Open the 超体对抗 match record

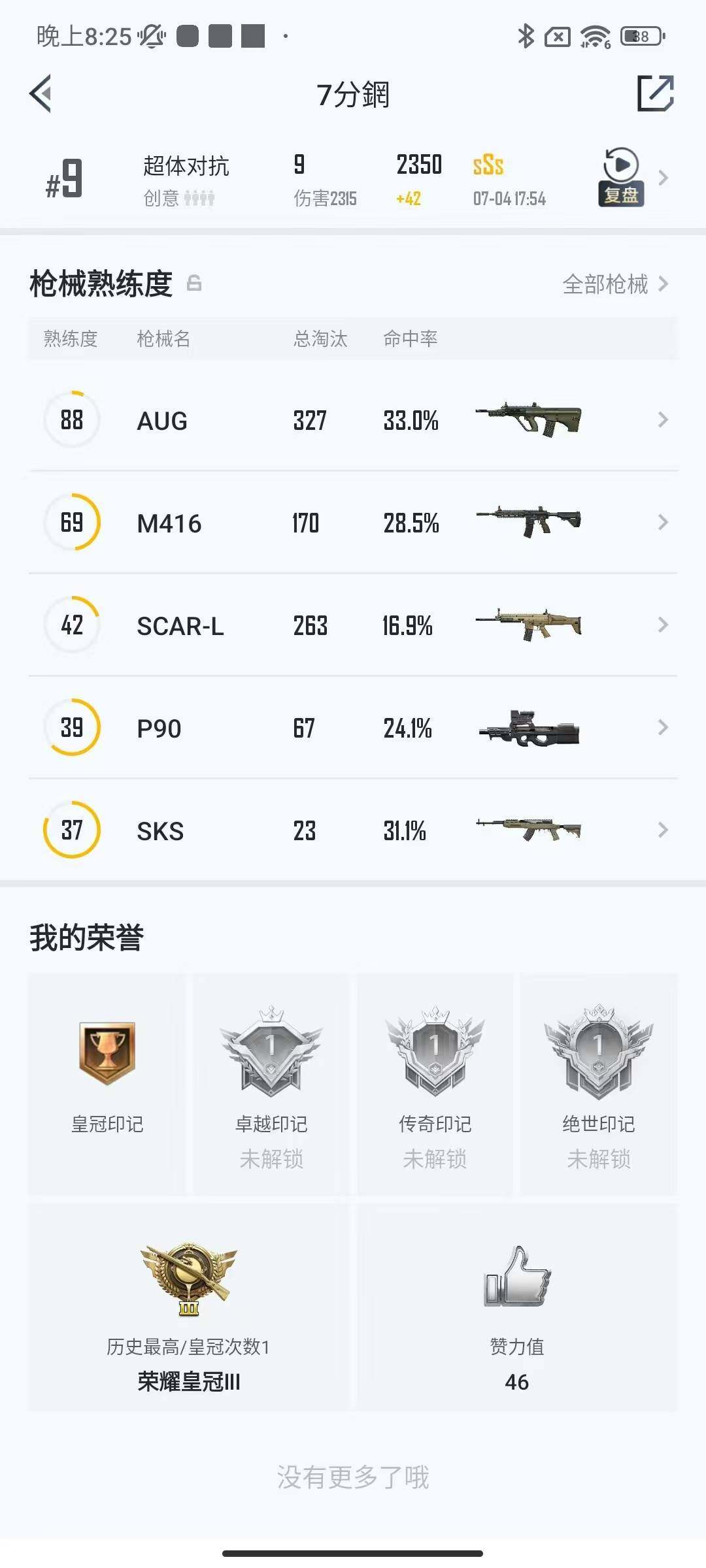click(x=353, y=179)
